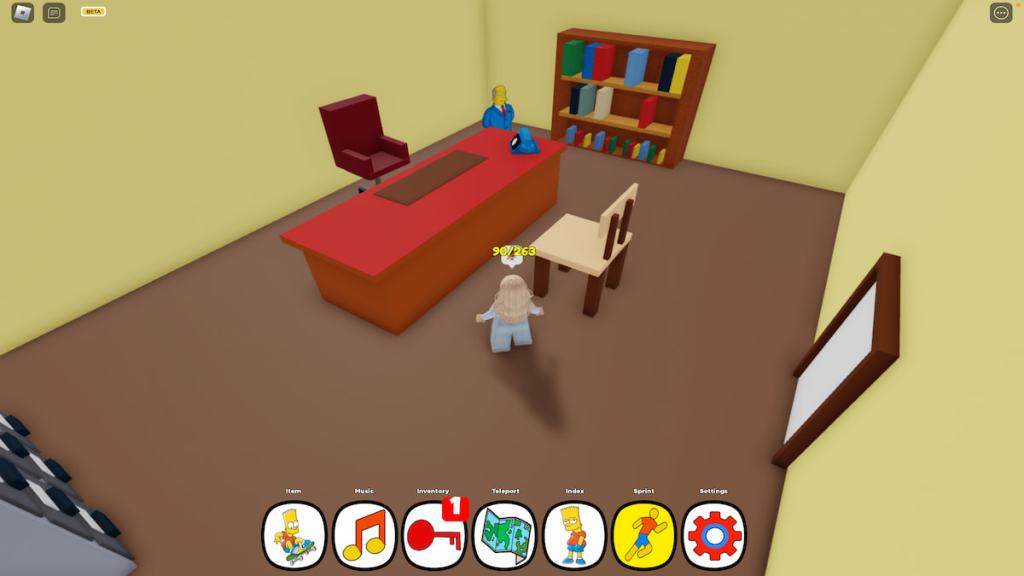The image size is (1024, 576).
Task: Open the Index button
Action: coord(574,535)
